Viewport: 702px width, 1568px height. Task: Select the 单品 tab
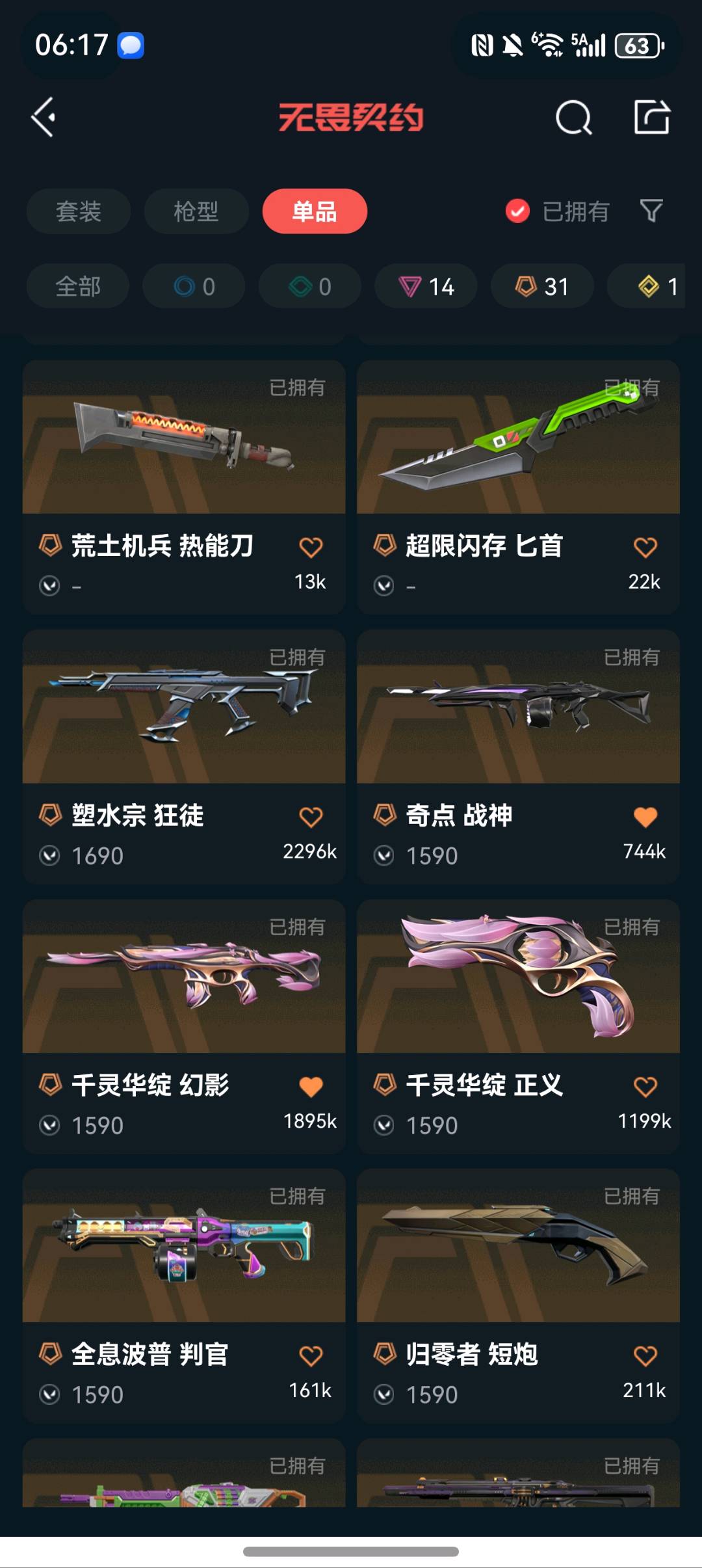tap(315, 211)
